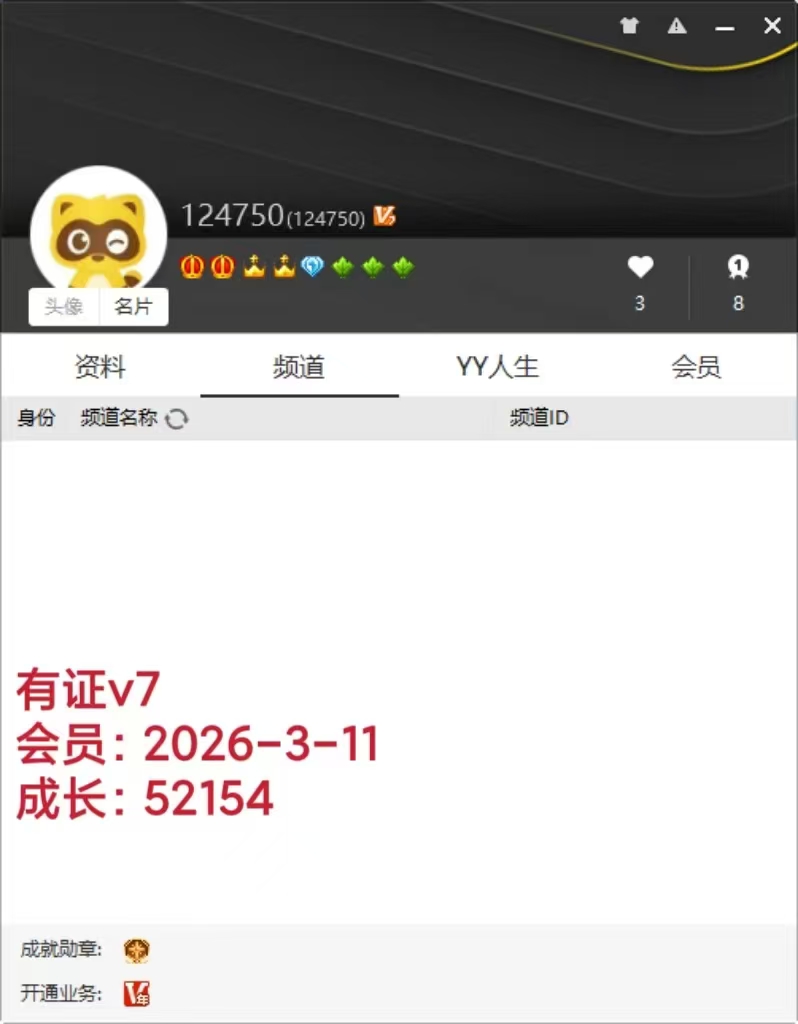Close the profile window
Screen dimensions: 798x1024
coord(772,27)
